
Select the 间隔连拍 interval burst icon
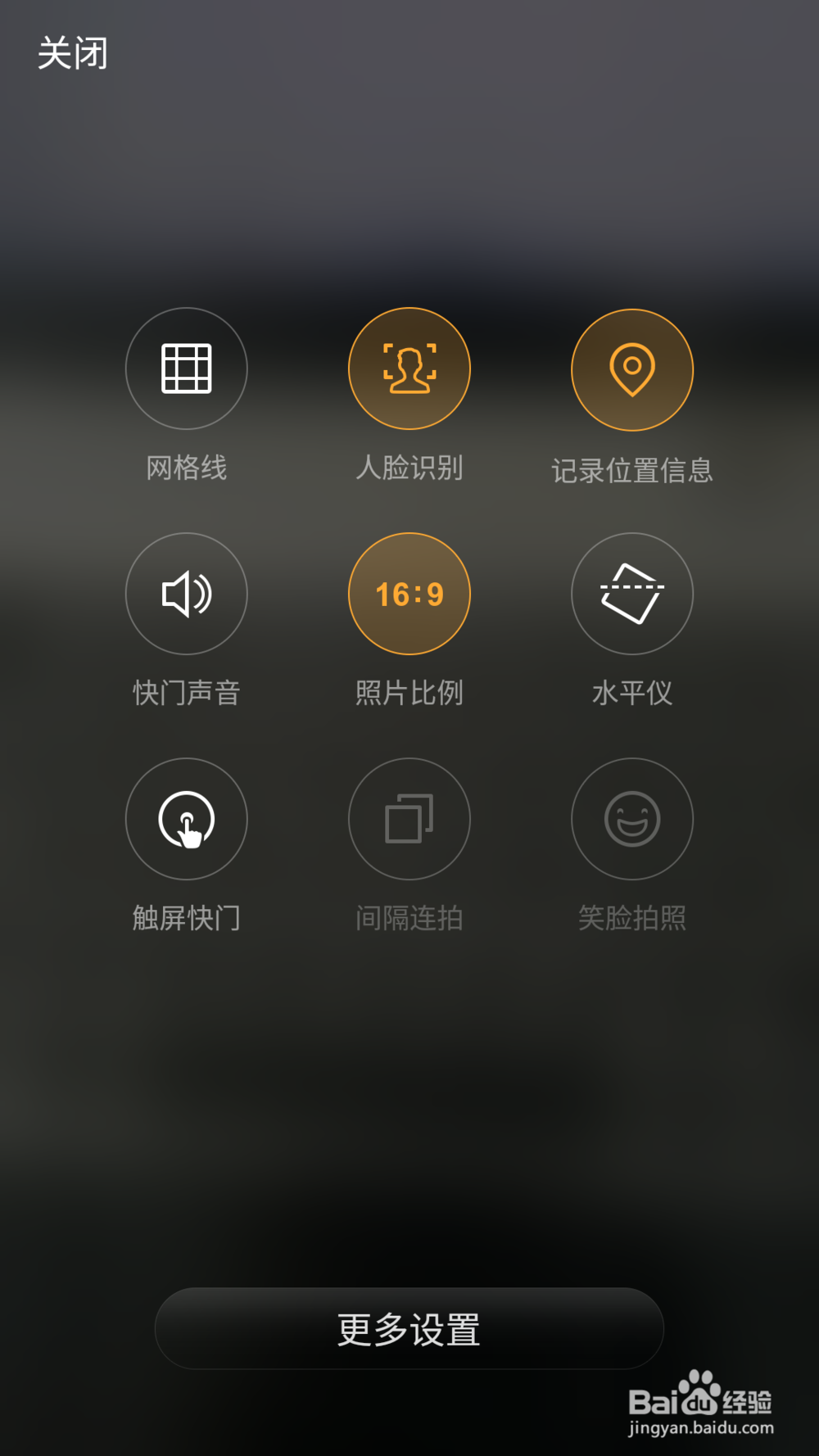[409, 819]
